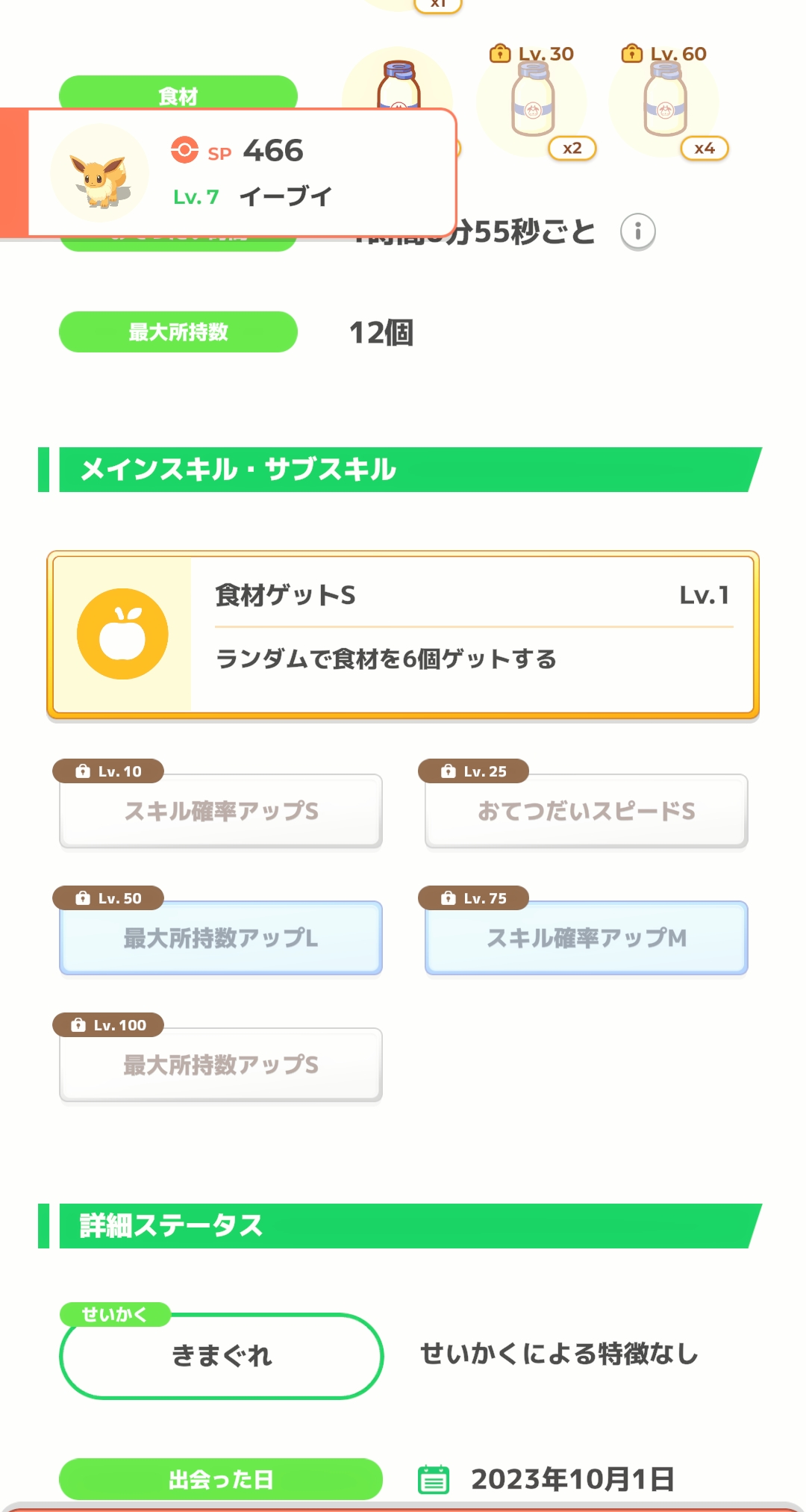Tap the Lv.60 locked milk ingredient
The height and width of the screenshot is (1512, 806).
665,102
